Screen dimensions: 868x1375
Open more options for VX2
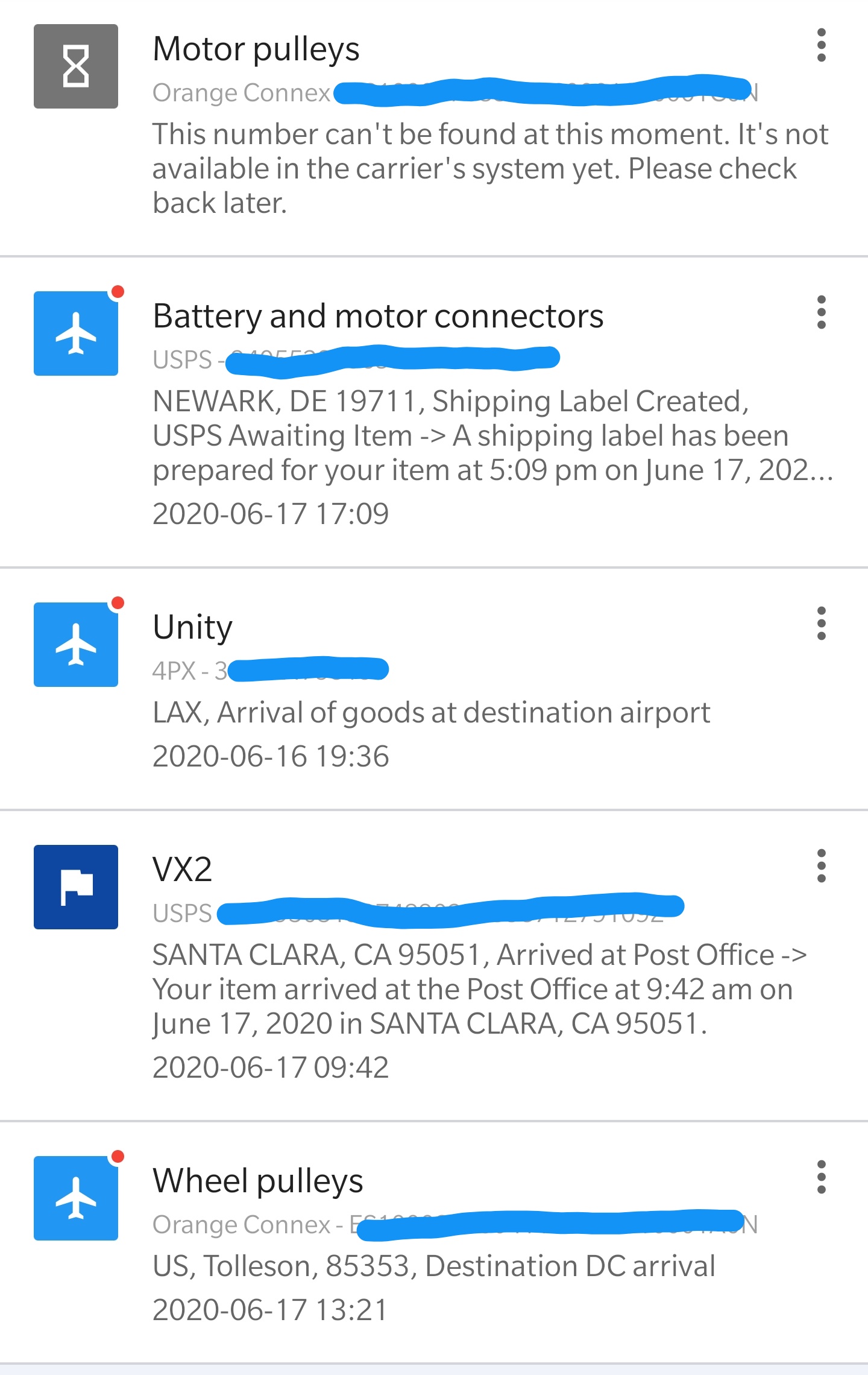pos(821,866)
